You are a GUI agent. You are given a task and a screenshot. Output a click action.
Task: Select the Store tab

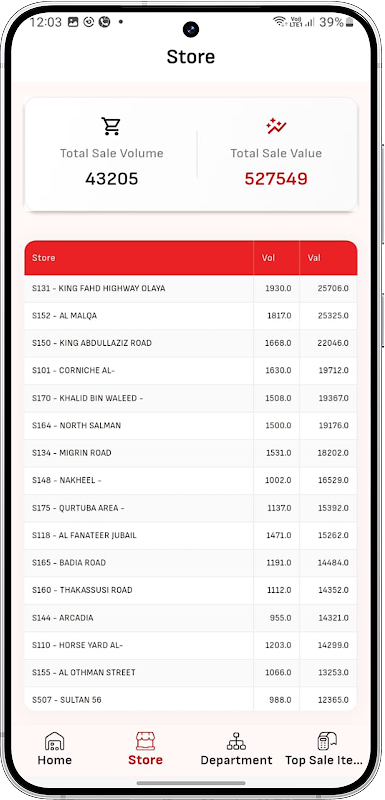tap(145, 749)
